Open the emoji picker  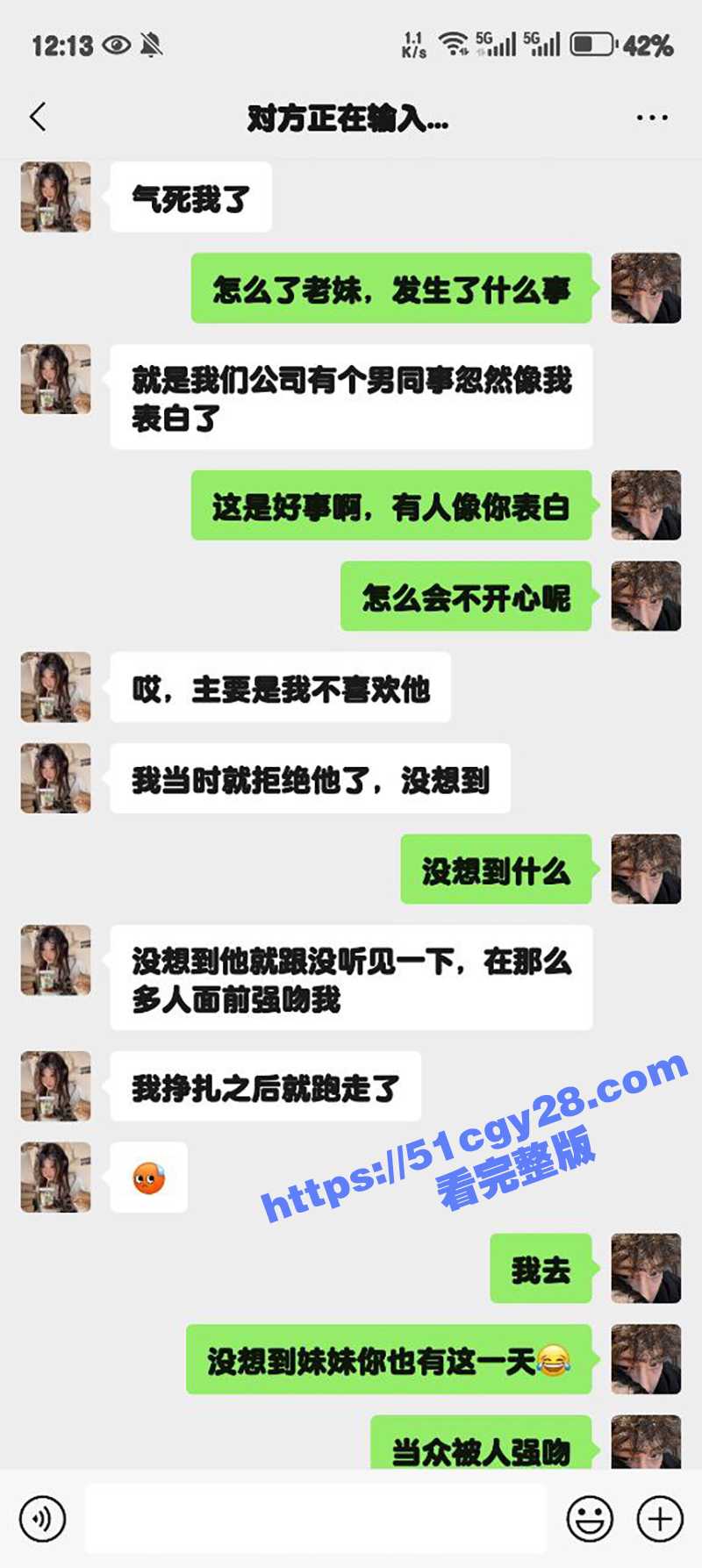[590, 1519]
